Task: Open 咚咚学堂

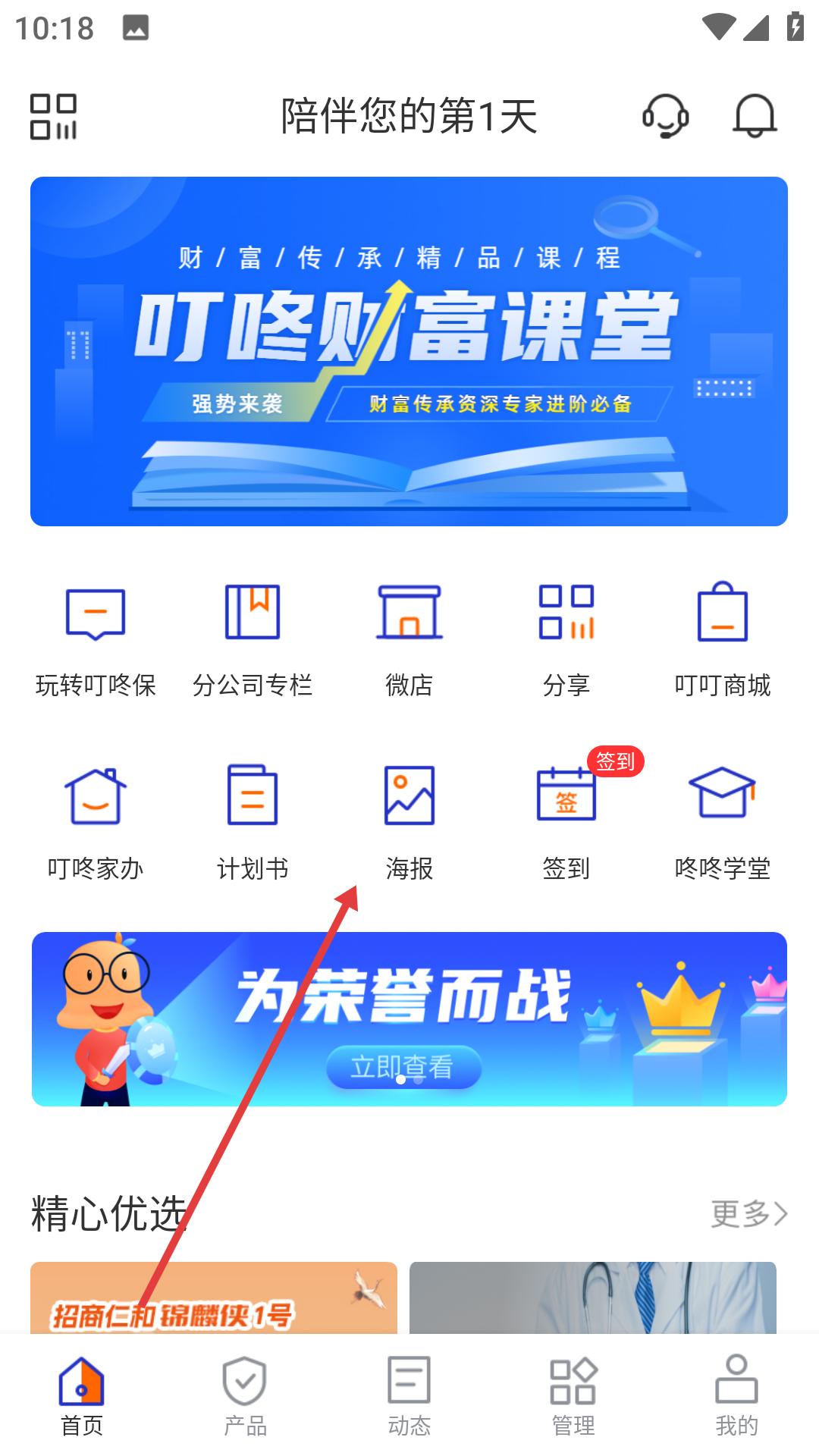Action: pyautogui.click(x=723, y=824)
